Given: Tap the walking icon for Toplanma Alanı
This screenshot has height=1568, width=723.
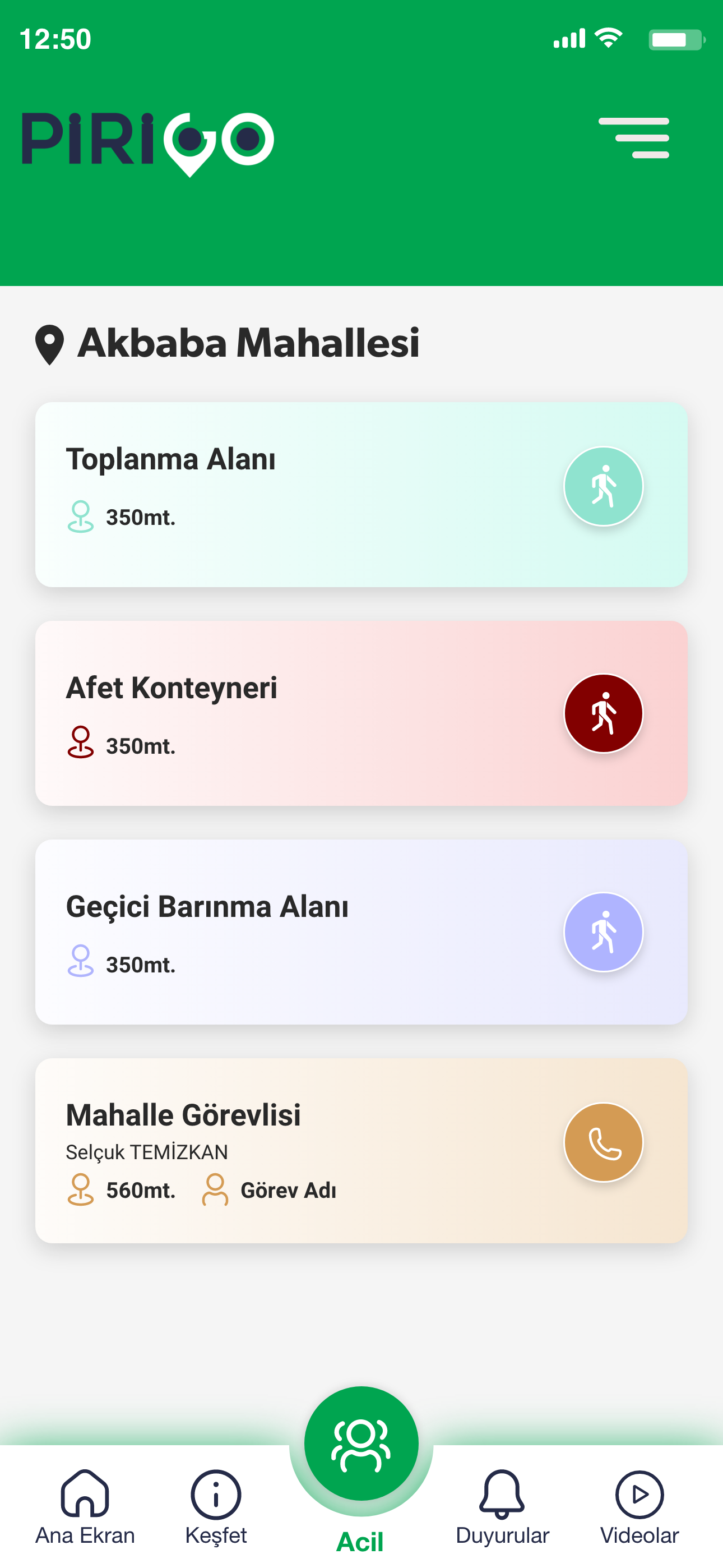Looking at the screenshot, I should (604, 486).
